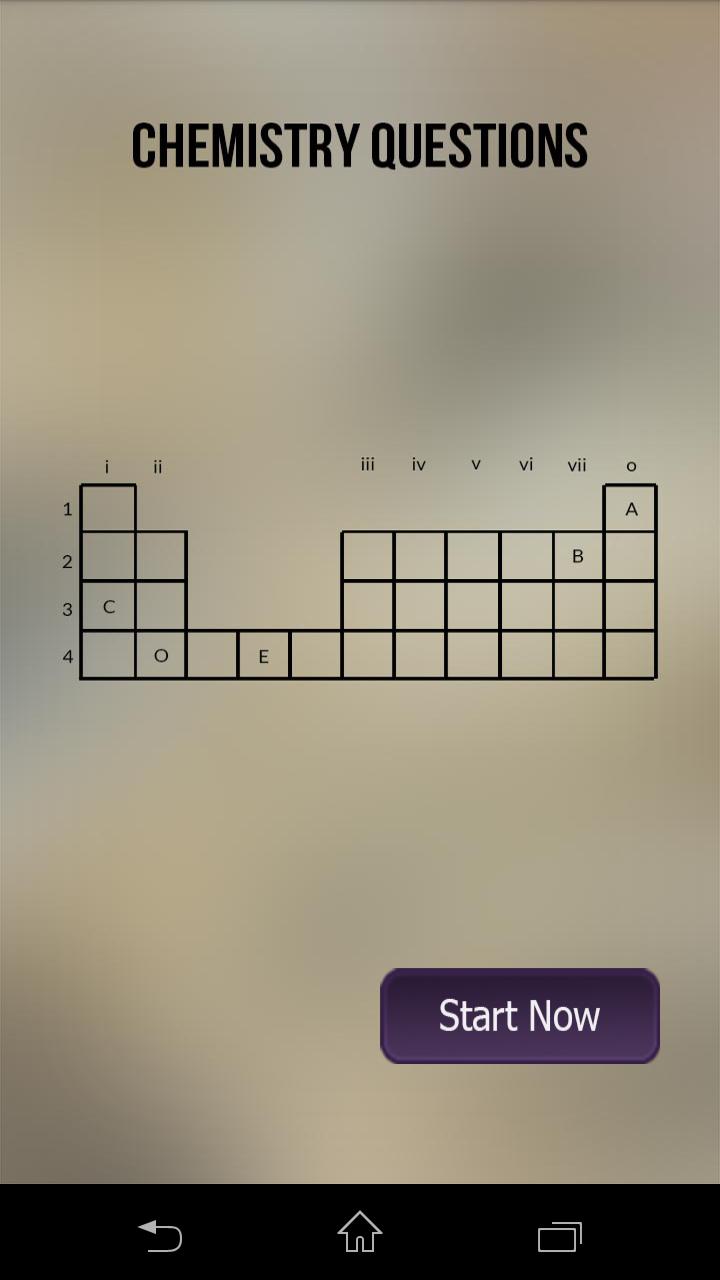Go back with the system back button
The height and width of the screenshot is (1280, 720).
160,1234
